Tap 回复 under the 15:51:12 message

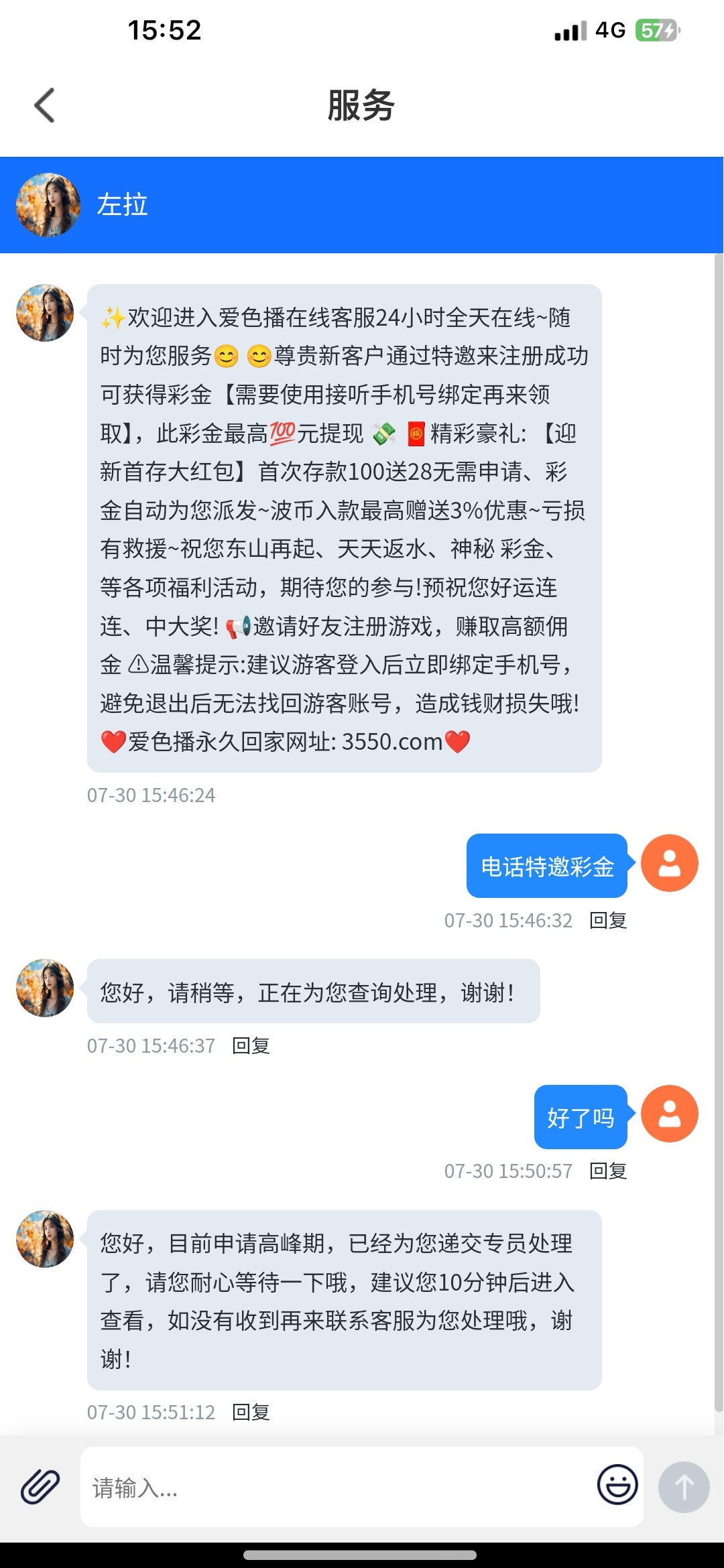click(x=251, y=1413)
